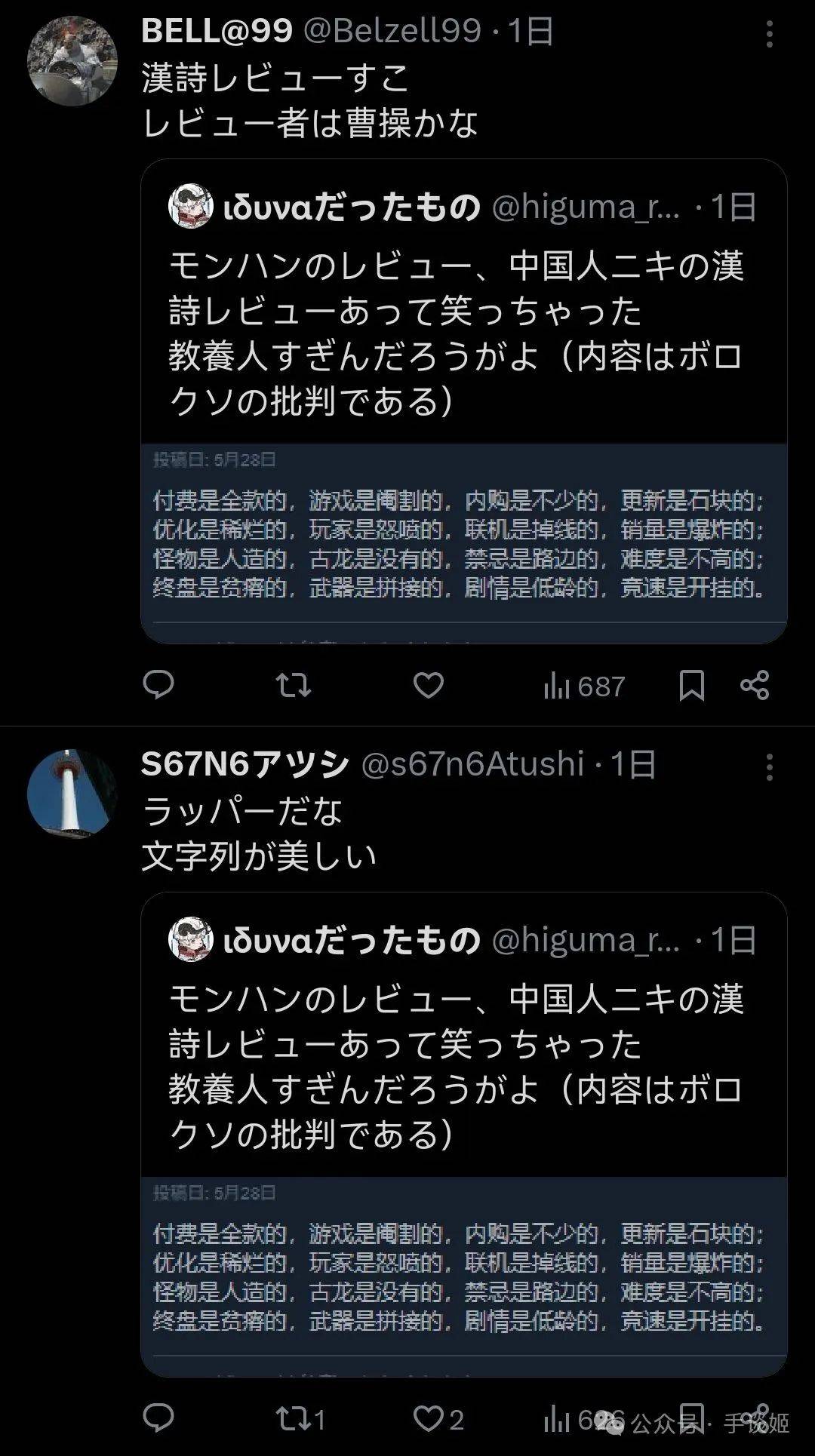Open quoted post inside S67N6アツシ's tweet
The image size is (815, 1456).
coord(463,1064)
